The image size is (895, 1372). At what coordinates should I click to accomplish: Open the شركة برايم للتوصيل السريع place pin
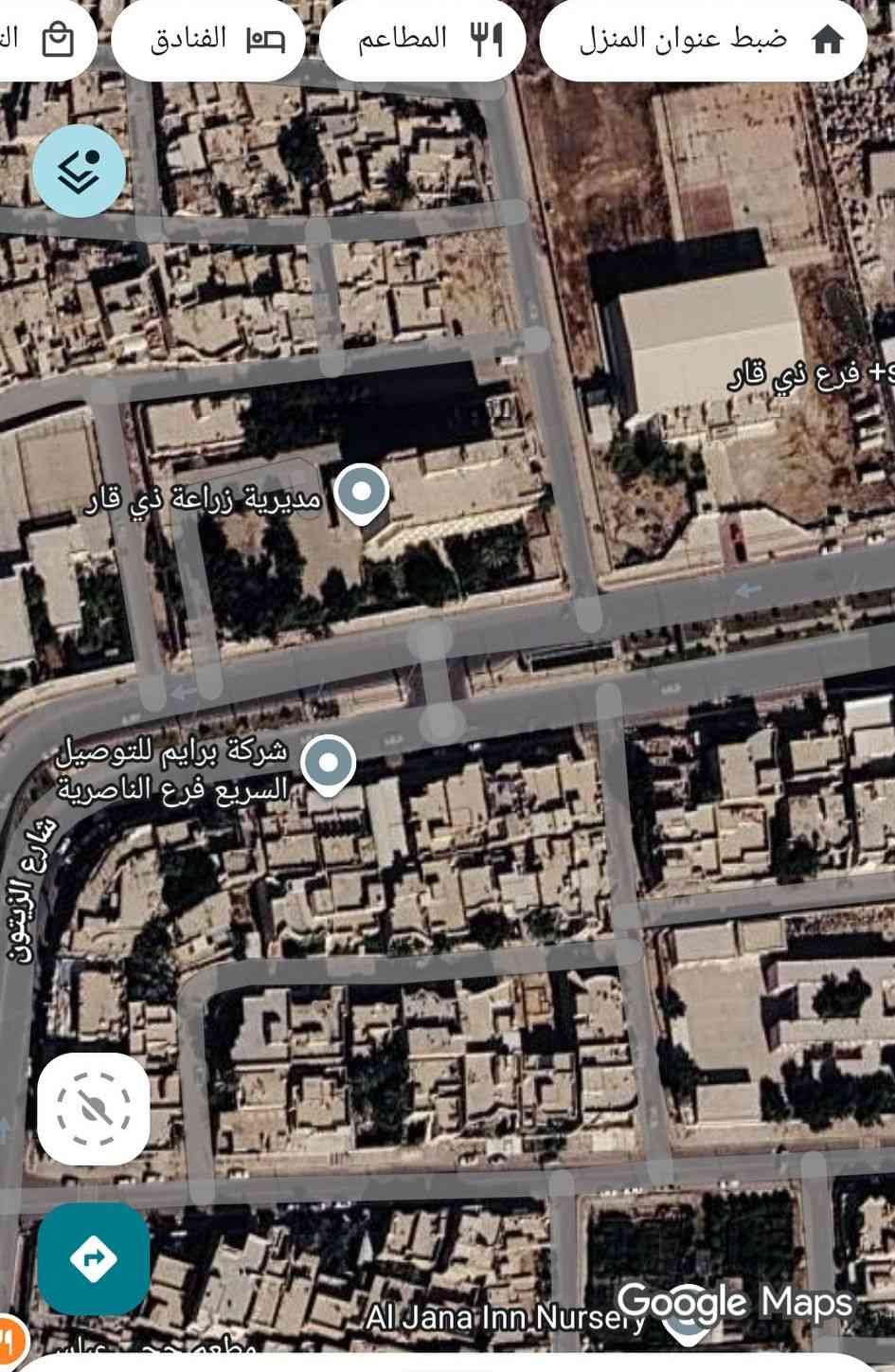coord(328,764)
